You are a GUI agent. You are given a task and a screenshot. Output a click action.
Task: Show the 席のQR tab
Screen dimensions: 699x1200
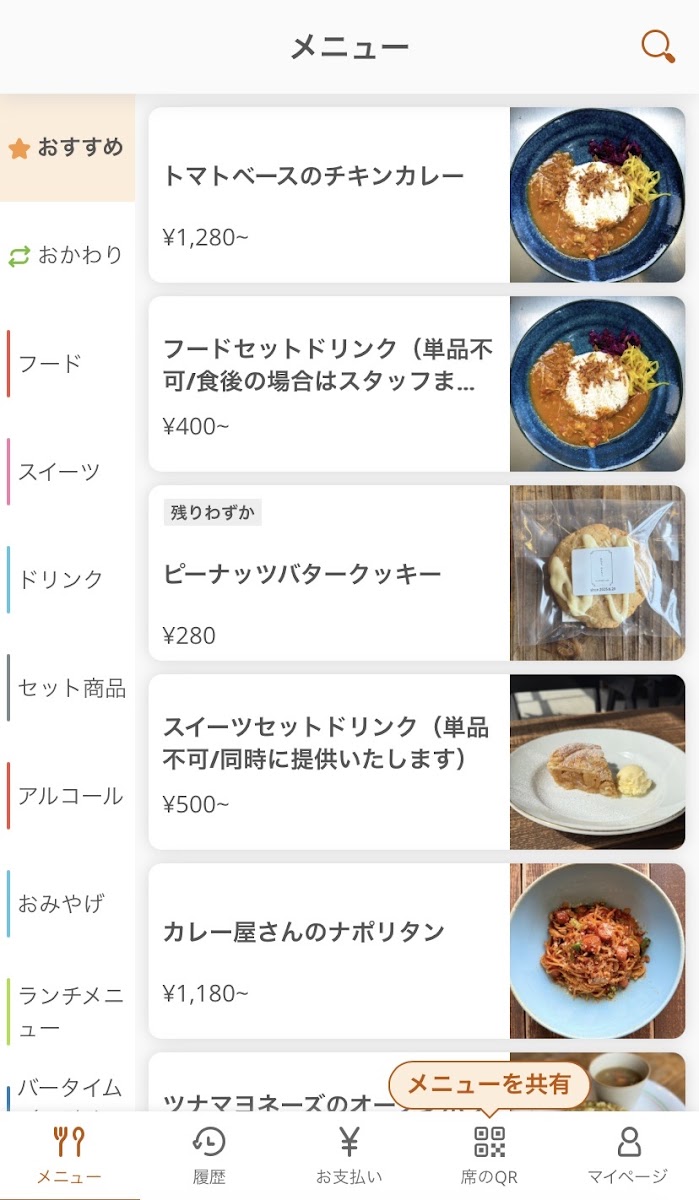click(x=489, y=1155)
